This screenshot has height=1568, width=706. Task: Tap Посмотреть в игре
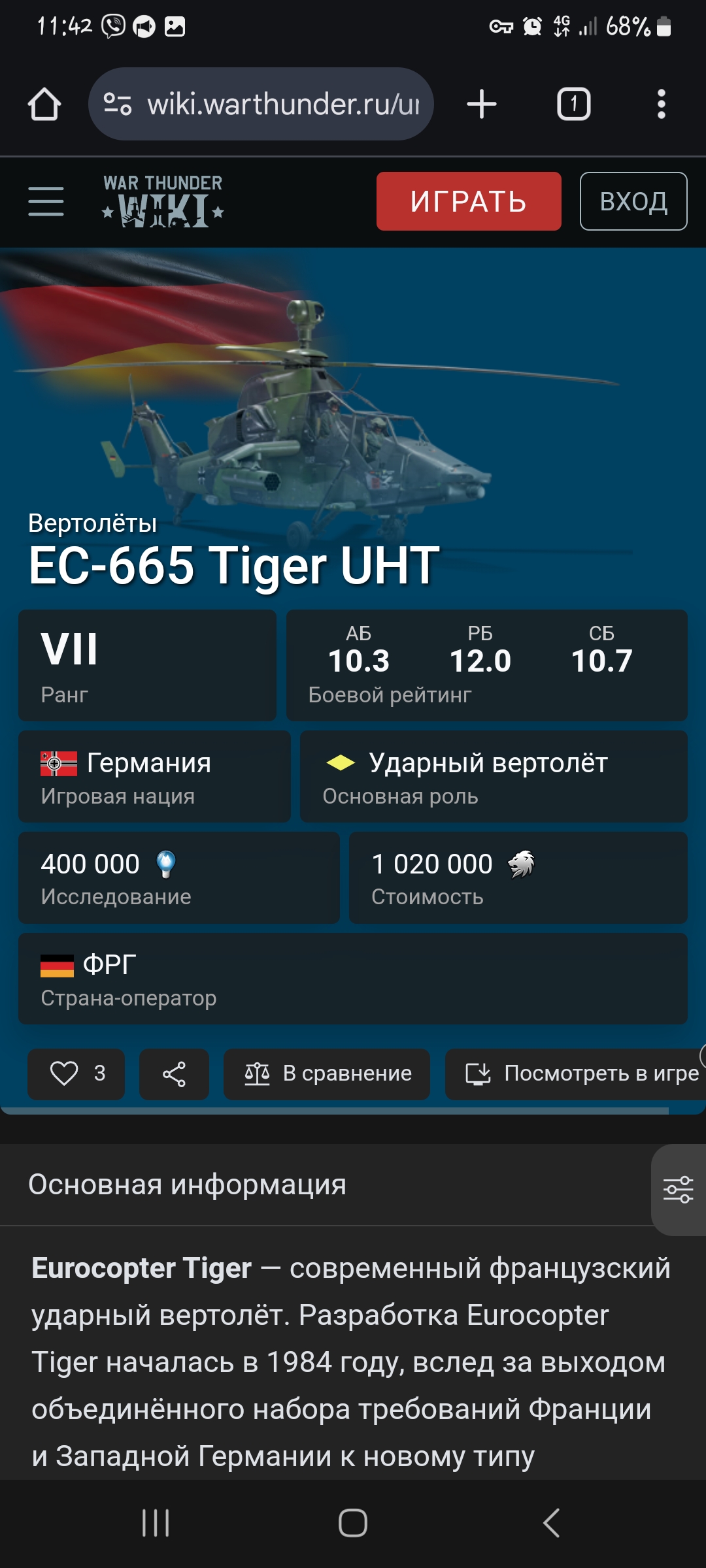(575, 1073)
